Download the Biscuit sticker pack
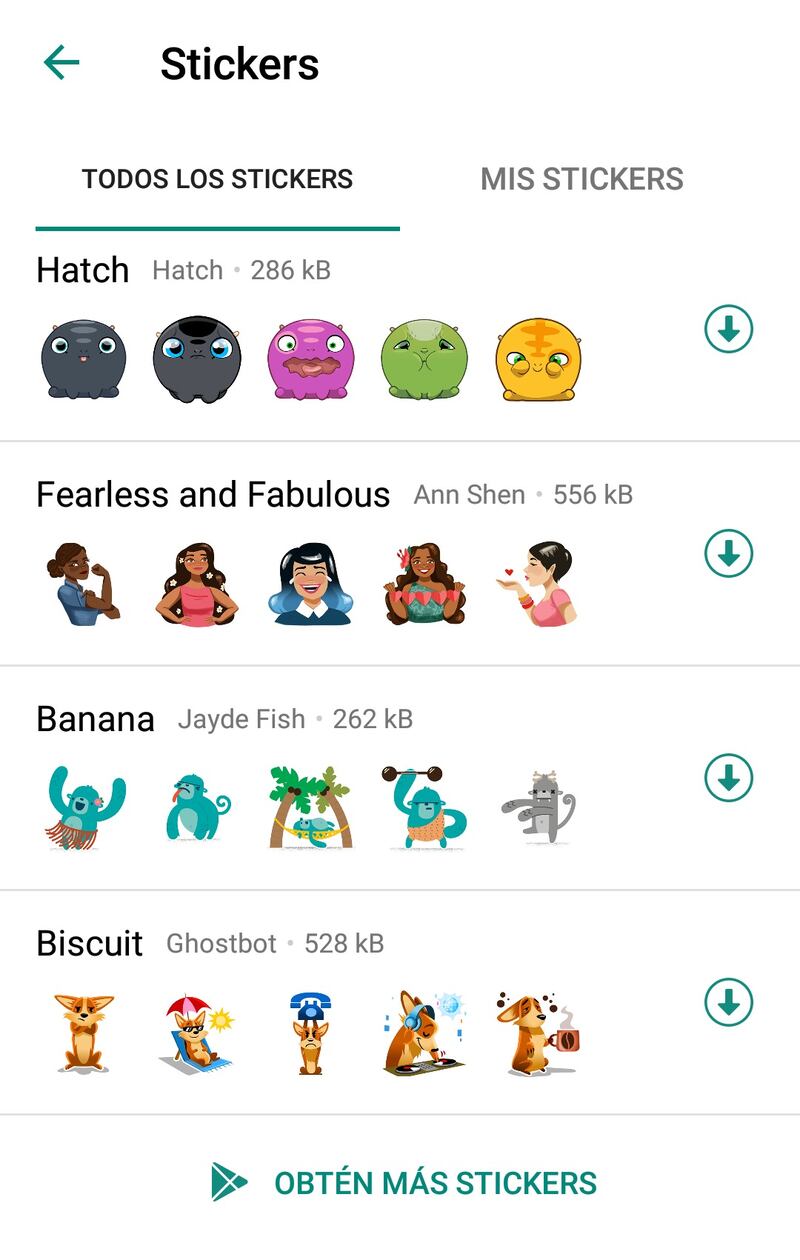This screenshot has height=1260, width=800. point(728,1002)
